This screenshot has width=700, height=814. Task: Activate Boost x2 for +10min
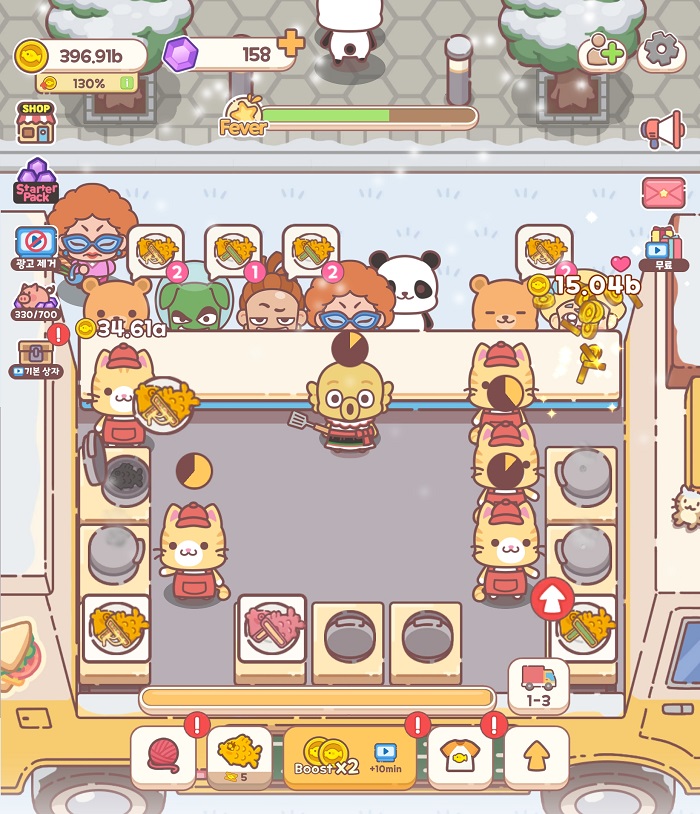pyautogui.click(x=349, y=757)
